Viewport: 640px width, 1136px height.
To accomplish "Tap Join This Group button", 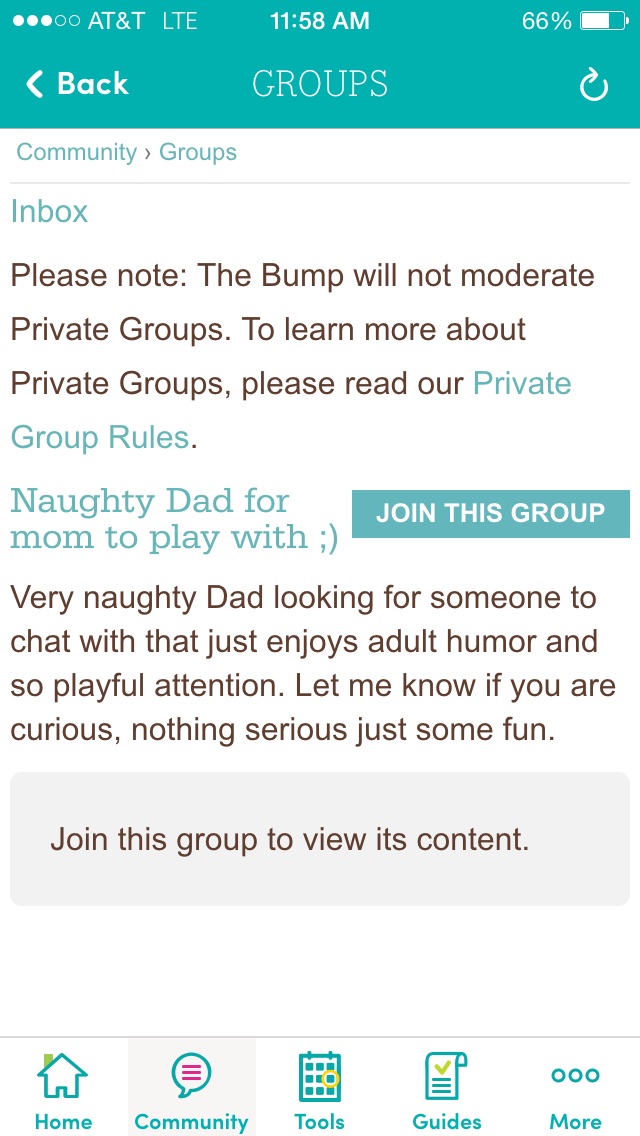I will click(x=490, y=514).
